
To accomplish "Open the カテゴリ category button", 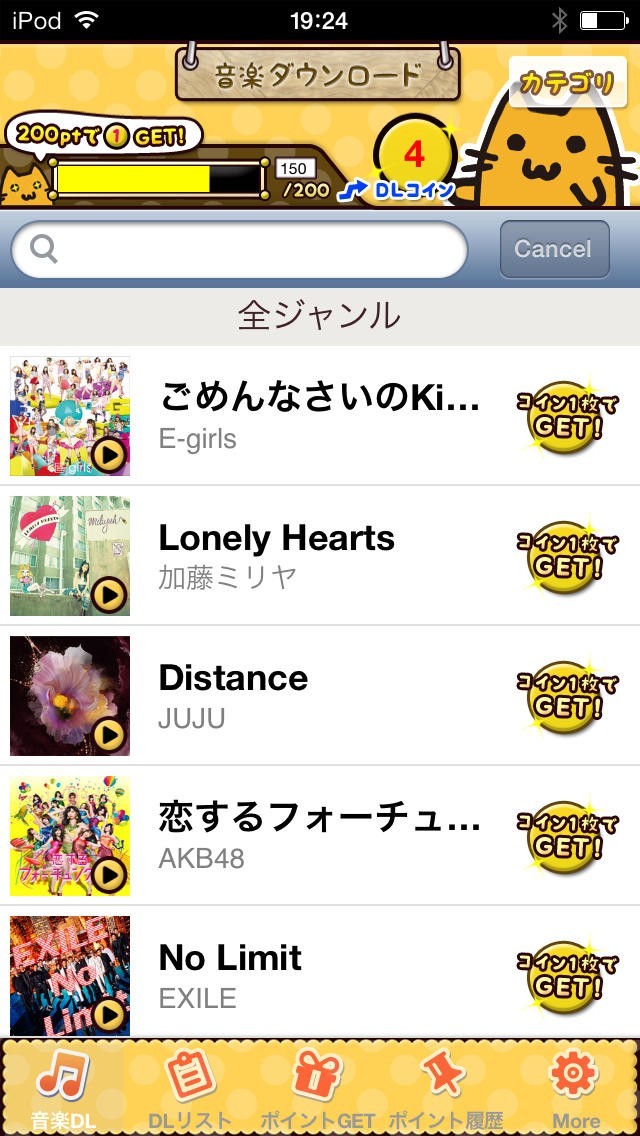I will [x=566, y=82].
